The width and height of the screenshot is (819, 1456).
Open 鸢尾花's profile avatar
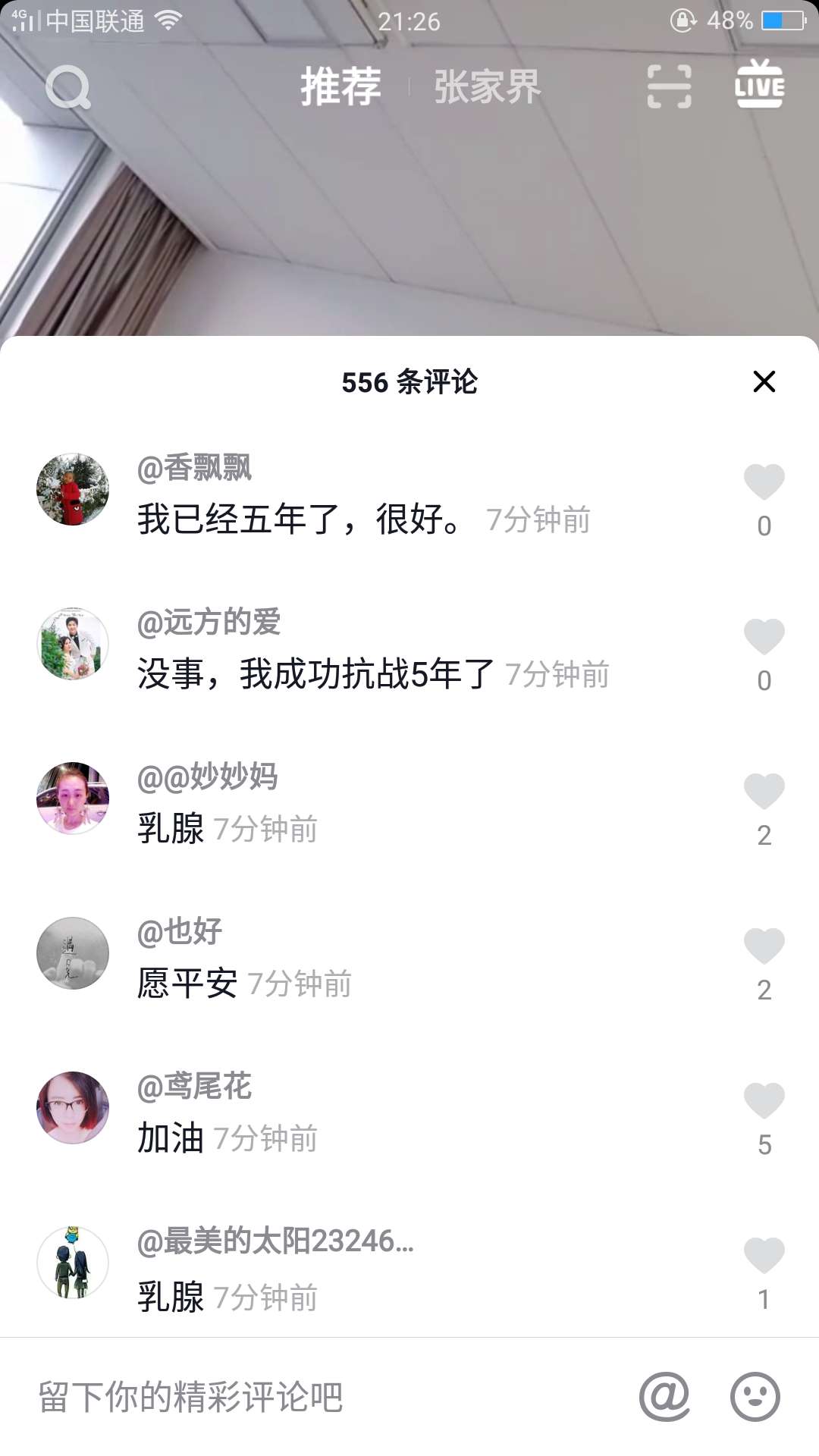point(73,1107)
